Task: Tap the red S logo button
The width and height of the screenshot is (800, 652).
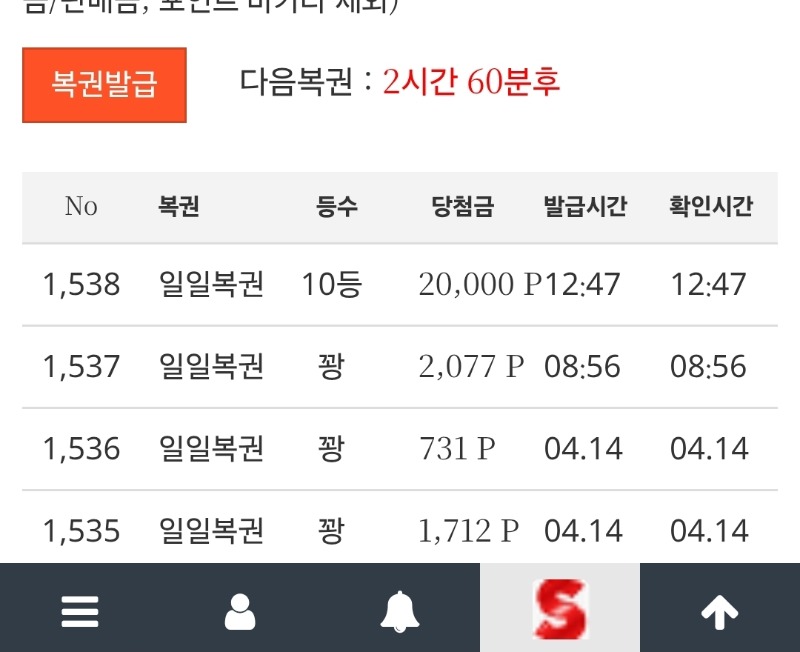Action: [560, 608]
